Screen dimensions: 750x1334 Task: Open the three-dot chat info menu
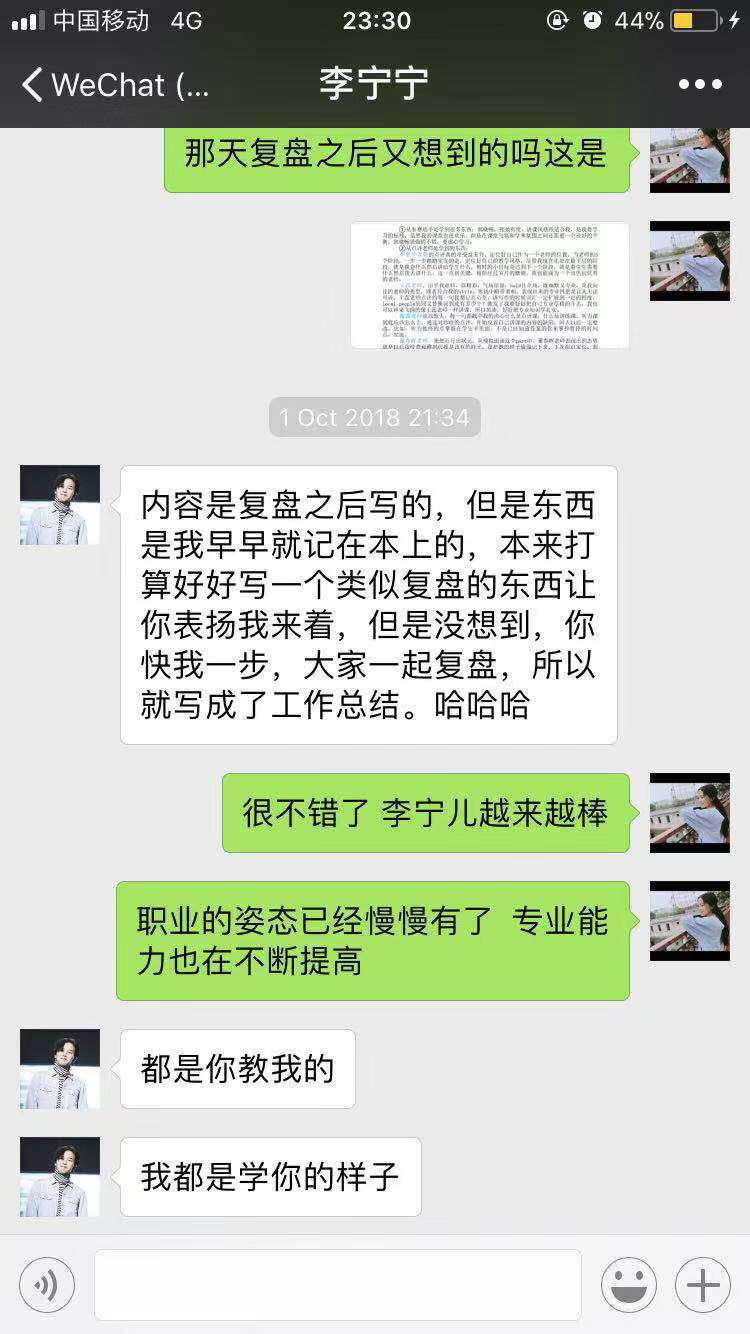(x=700, y=85)
